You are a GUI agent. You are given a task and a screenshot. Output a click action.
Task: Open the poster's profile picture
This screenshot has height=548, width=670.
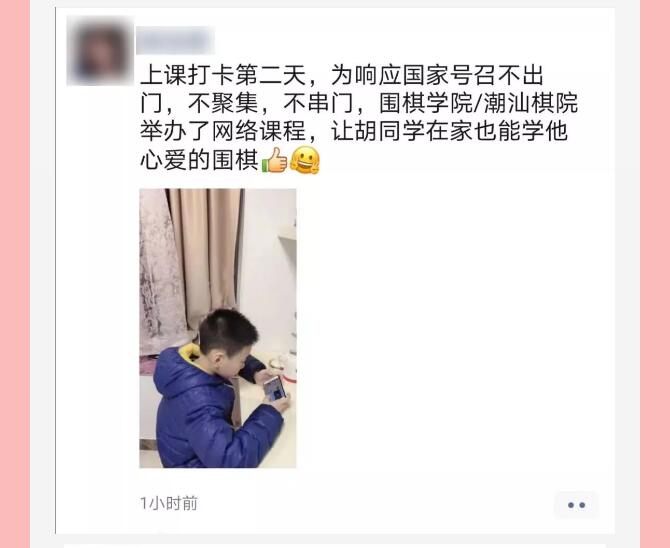click(x=99, y=51)
